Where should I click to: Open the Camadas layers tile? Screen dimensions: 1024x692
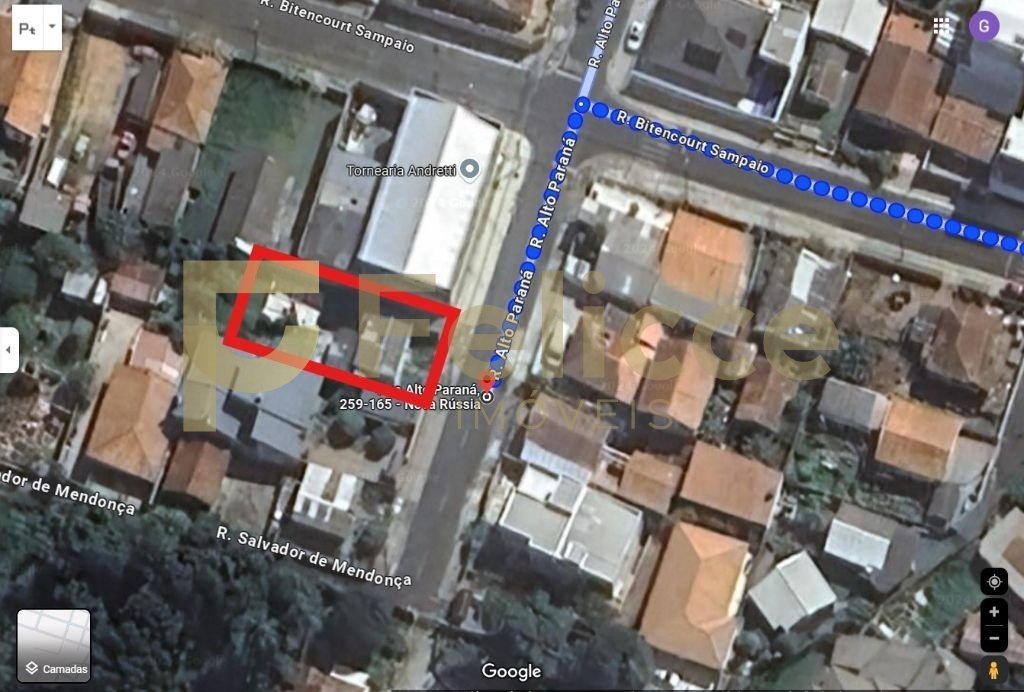54,646
